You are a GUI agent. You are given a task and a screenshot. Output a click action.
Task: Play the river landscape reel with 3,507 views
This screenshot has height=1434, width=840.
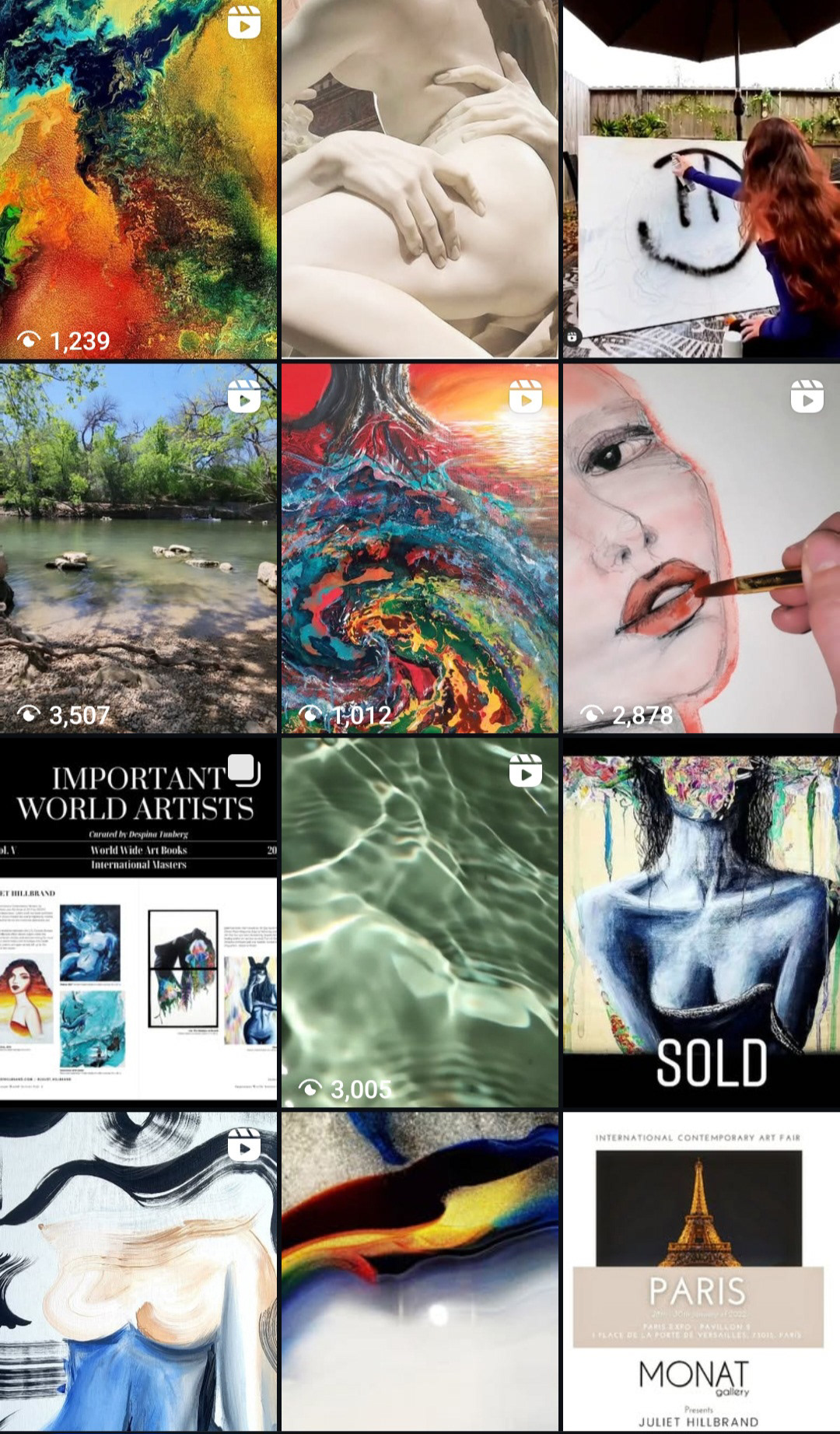click(138, 549)
